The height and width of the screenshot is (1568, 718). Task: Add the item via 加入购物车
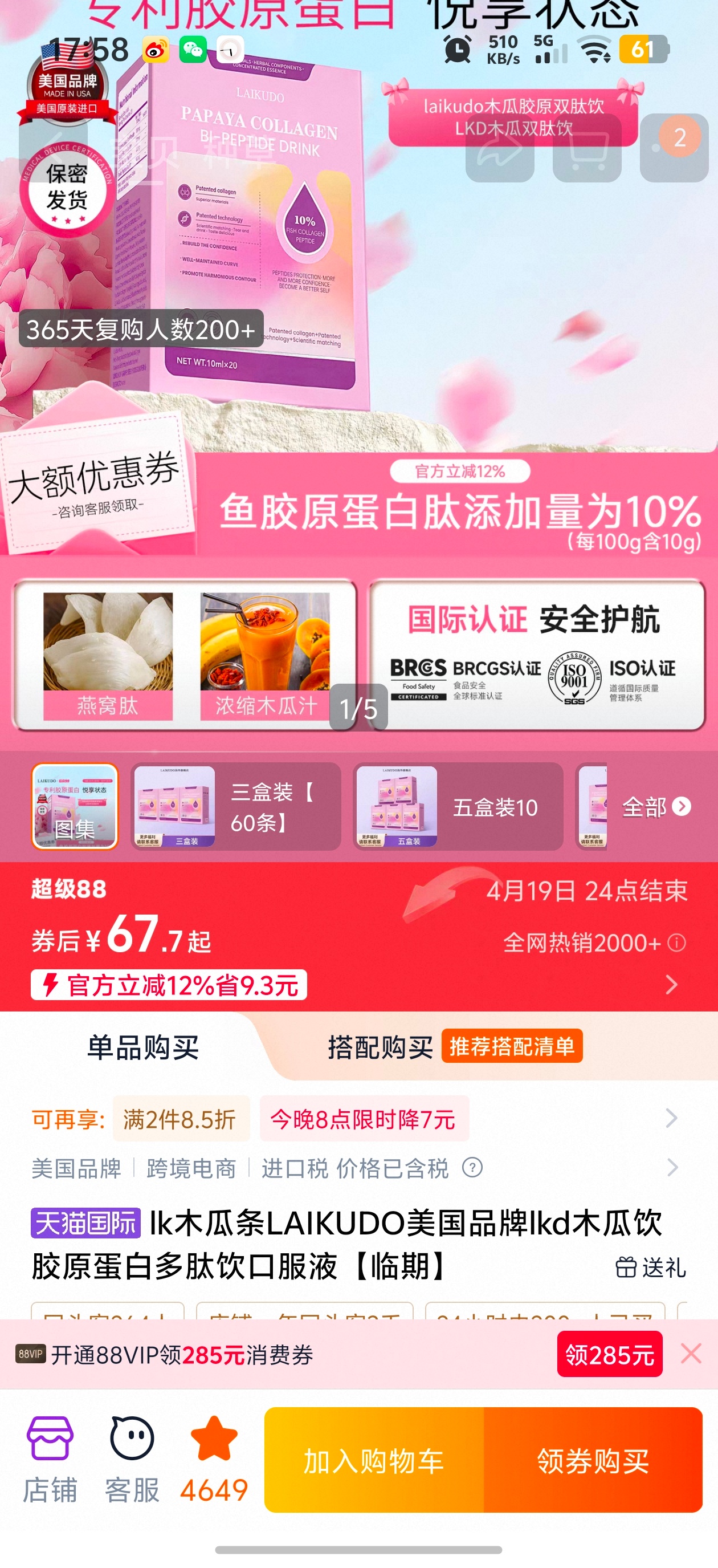[x=374, y=1461]
